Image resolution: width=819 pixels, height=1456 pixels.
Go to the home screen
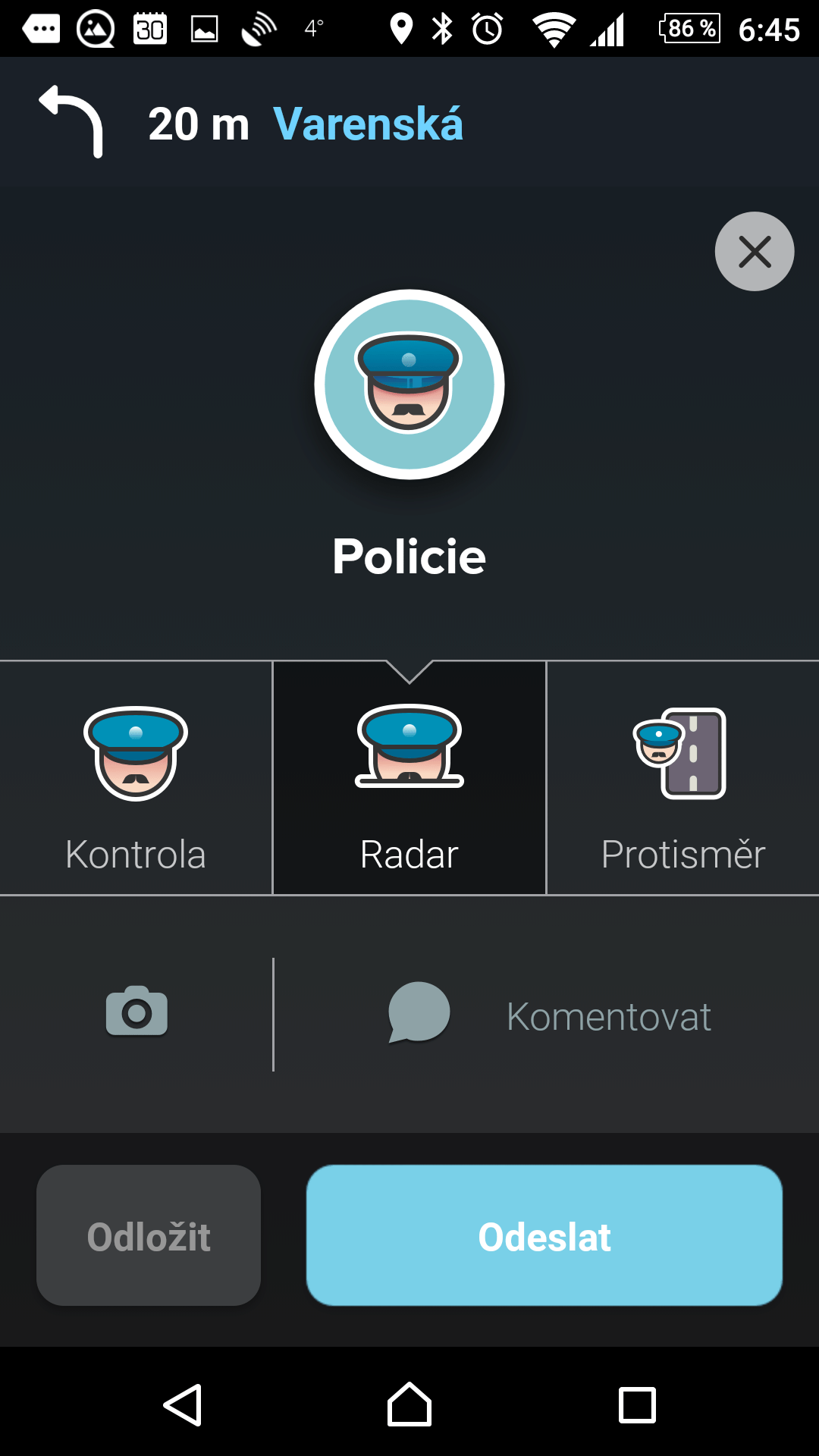coord(409,1404)
